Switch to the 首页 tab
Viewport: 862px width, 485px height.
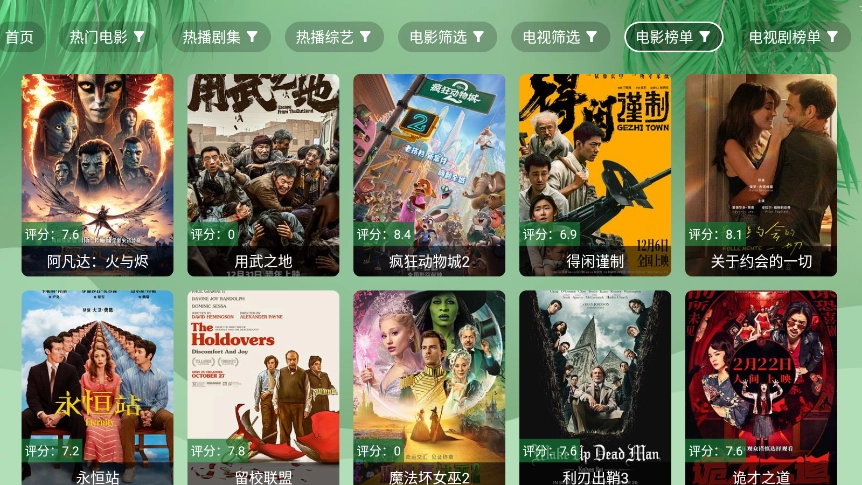pyautogui.click(x=20, y=37)
